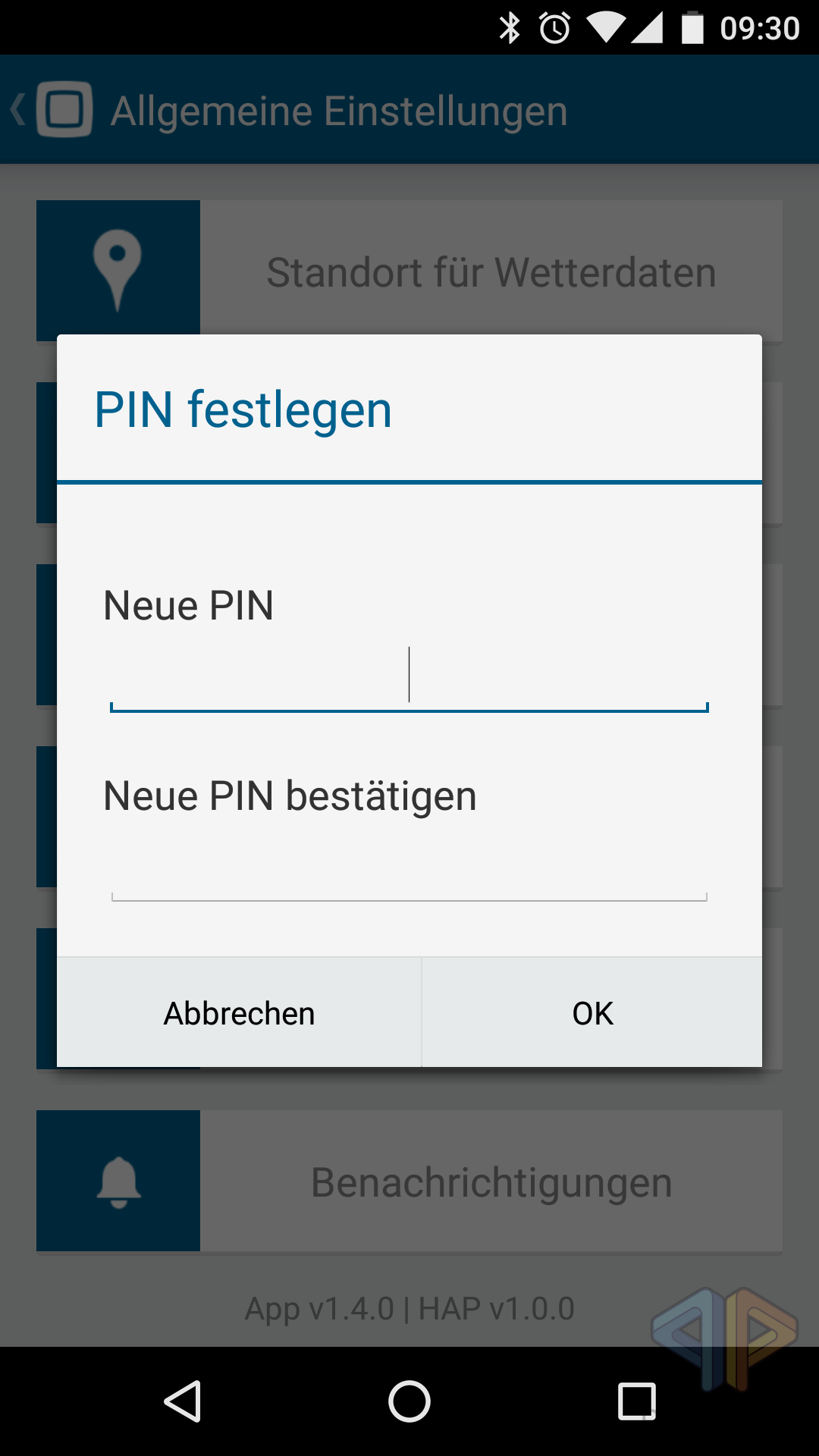The image size is (819, 1456).
Task: Confirm the PIN with OK
Action: click(592, 1012)
